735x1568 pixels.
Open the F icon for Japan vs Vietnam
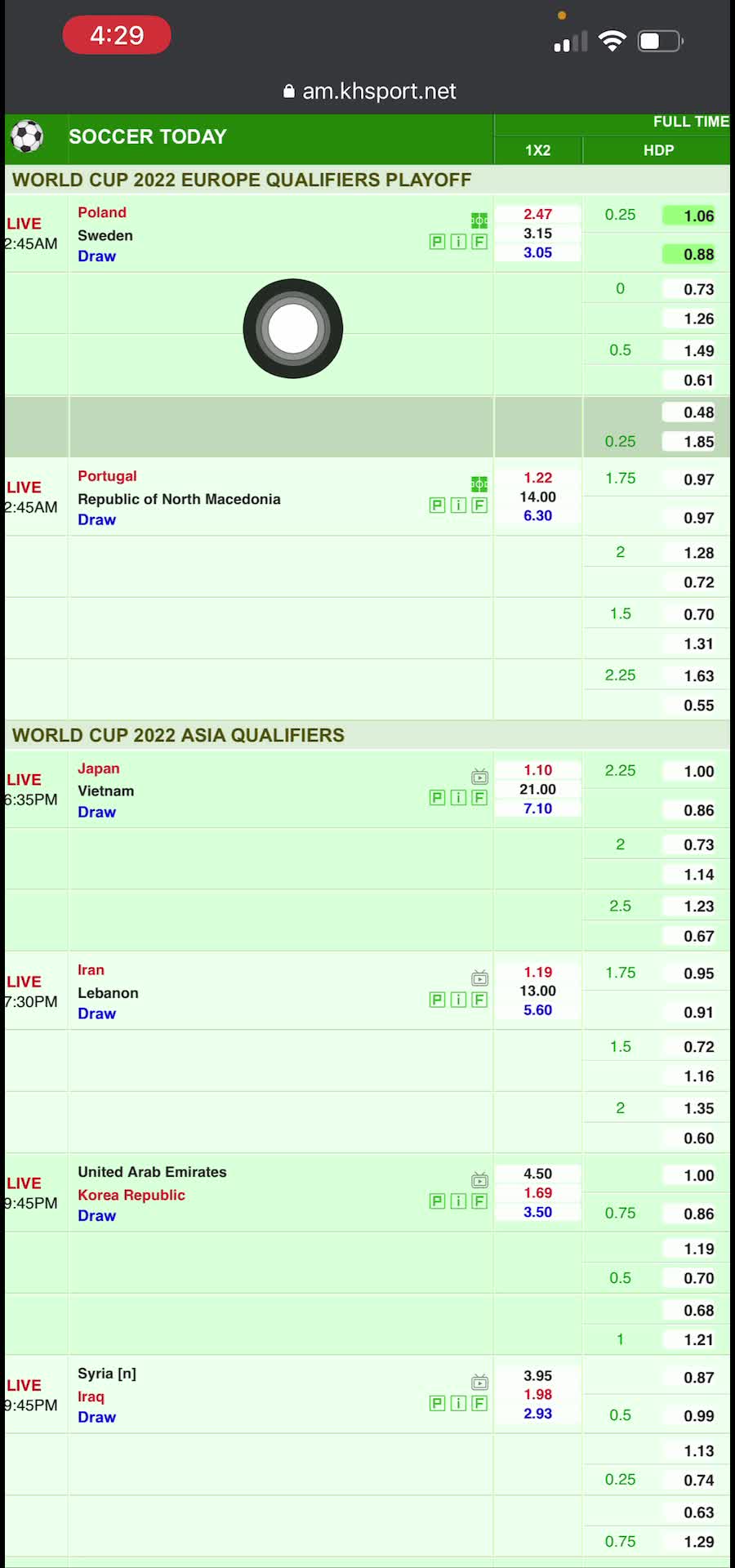coord(479,798)
